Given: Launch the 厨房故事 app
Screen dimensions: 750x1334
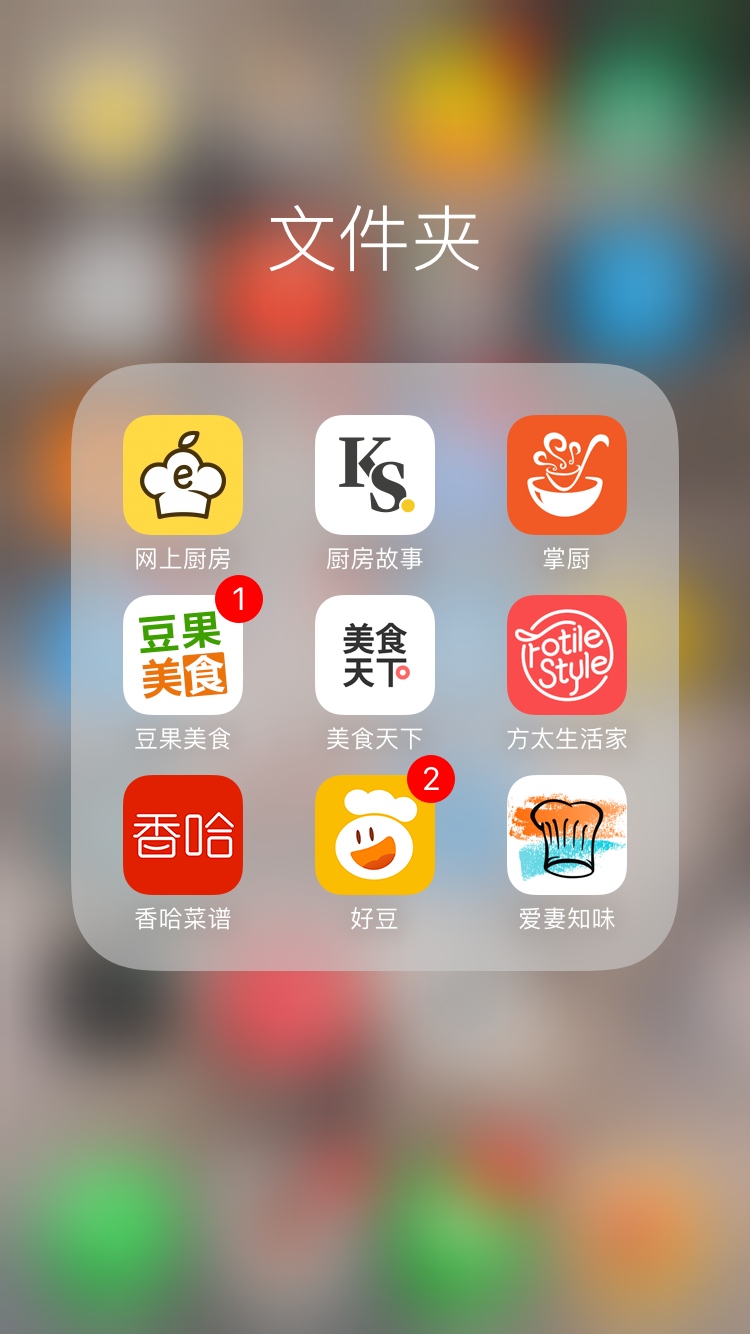Looking at the screenshot, I should (375, 475).
